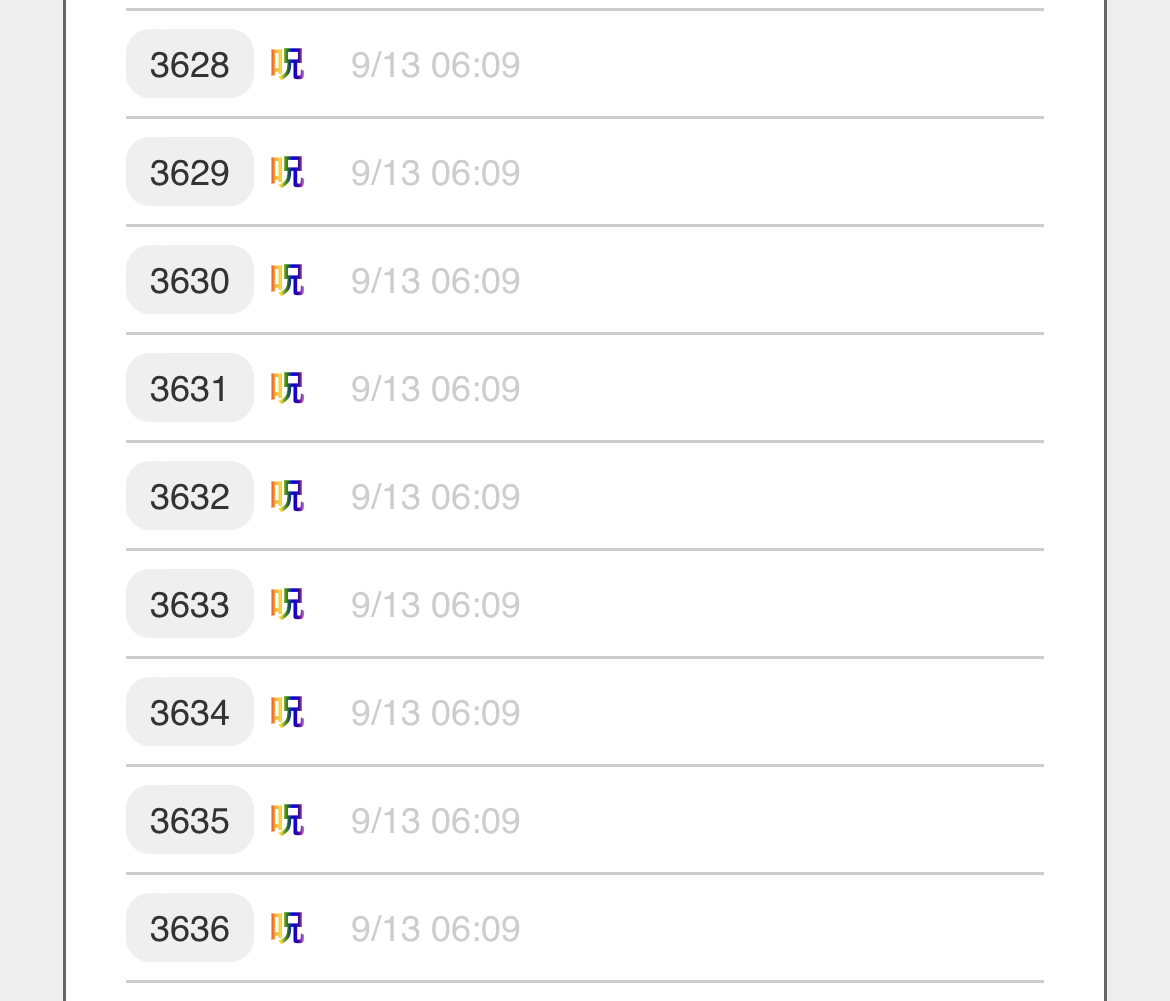Open post number 3630
This screenshot has width=1170, height=1001.
tap(189, 281)
